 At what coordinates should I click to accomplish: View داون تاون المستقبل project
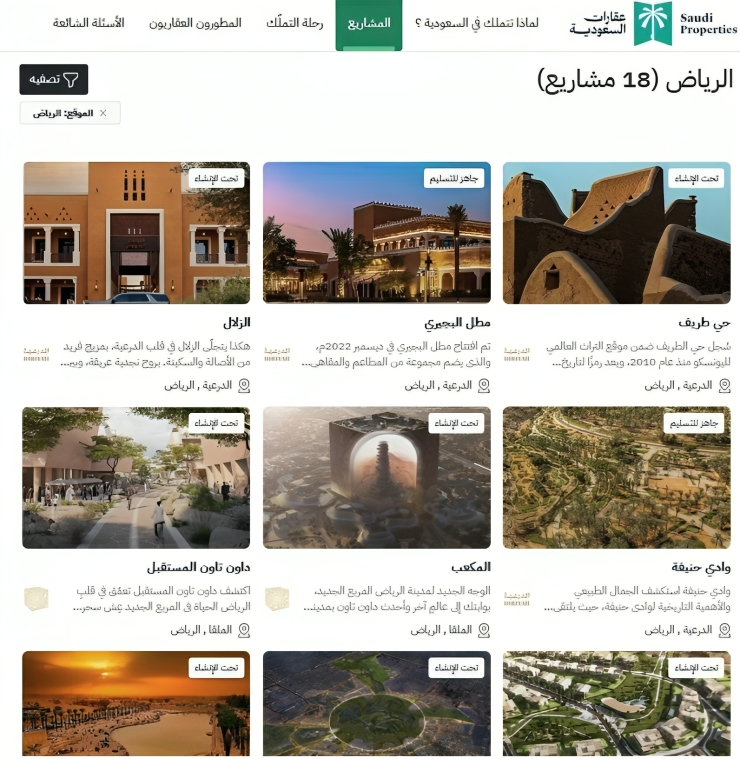[136, 478]
